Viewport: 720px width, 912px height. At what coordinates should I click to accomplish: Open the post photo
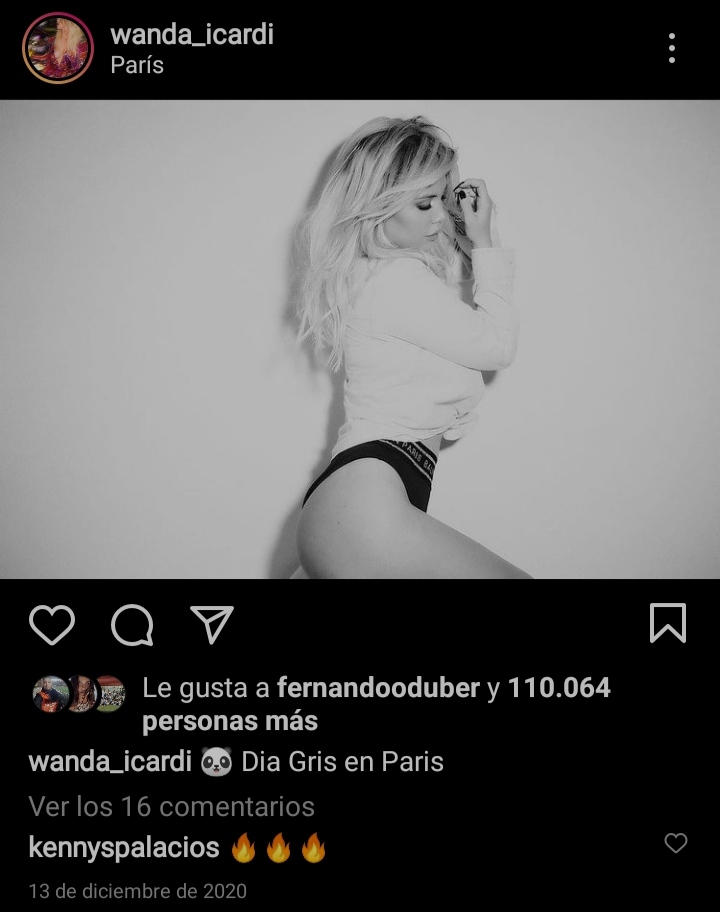pos(360,339)
